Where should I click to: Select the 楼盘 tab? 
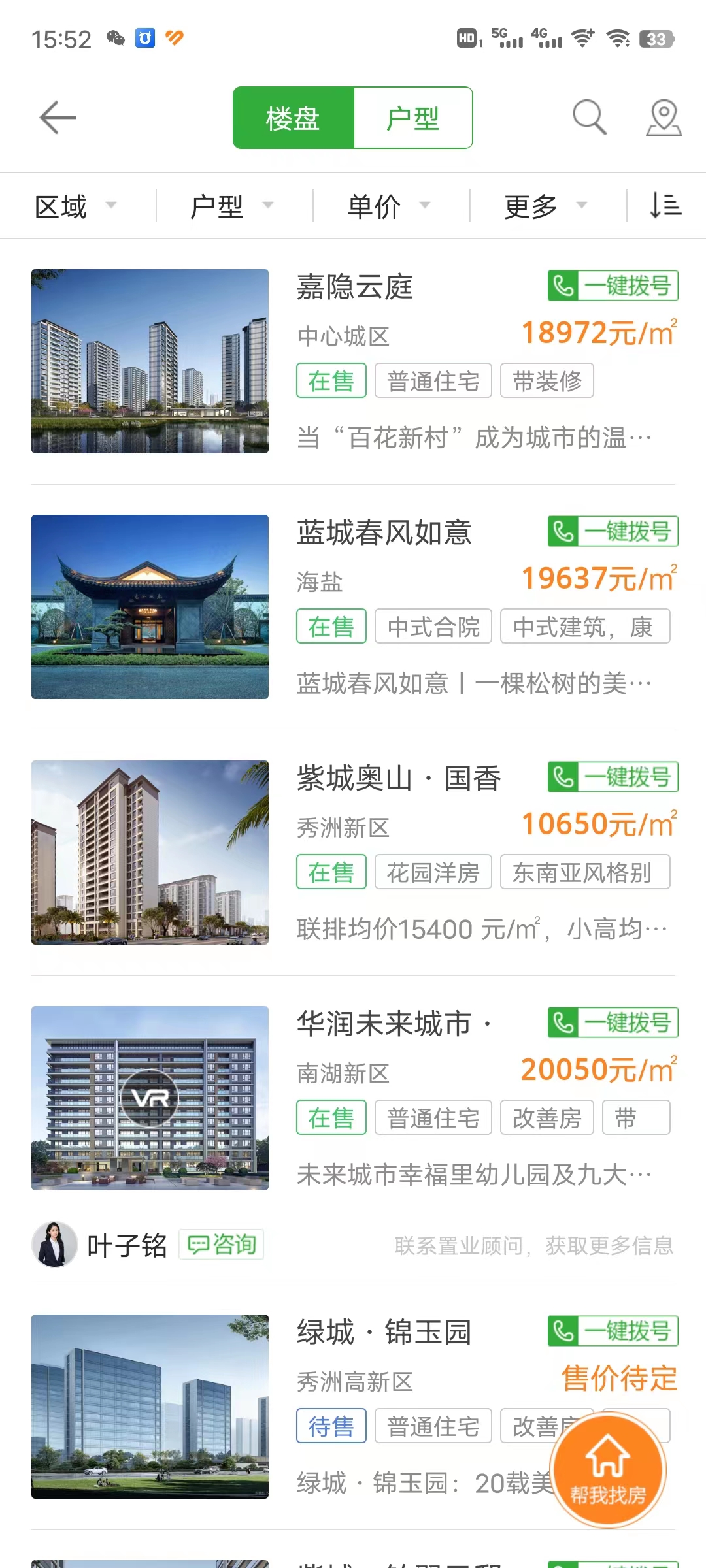293,118
